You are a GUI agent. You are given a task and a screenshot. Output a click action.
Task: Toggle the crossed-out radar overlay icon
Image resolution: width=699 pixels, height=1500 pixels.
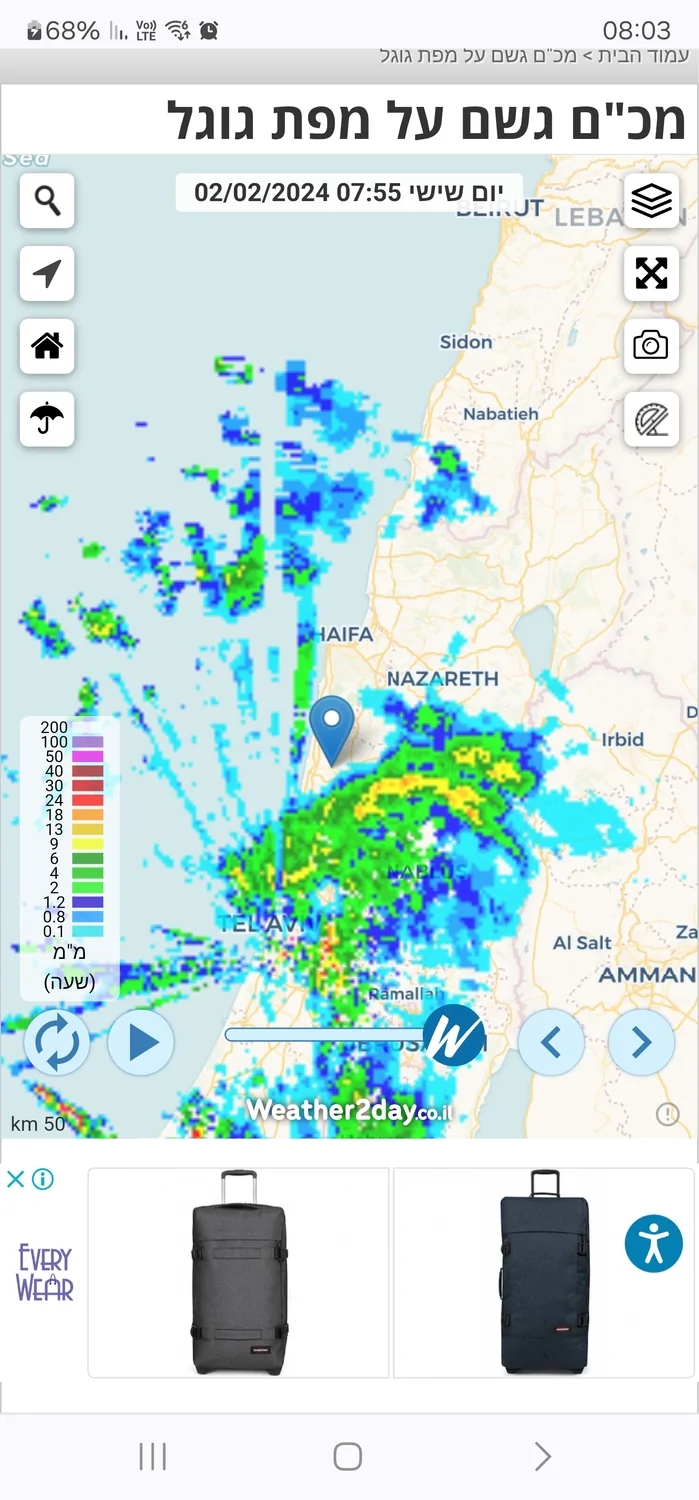tap(651, 419)
